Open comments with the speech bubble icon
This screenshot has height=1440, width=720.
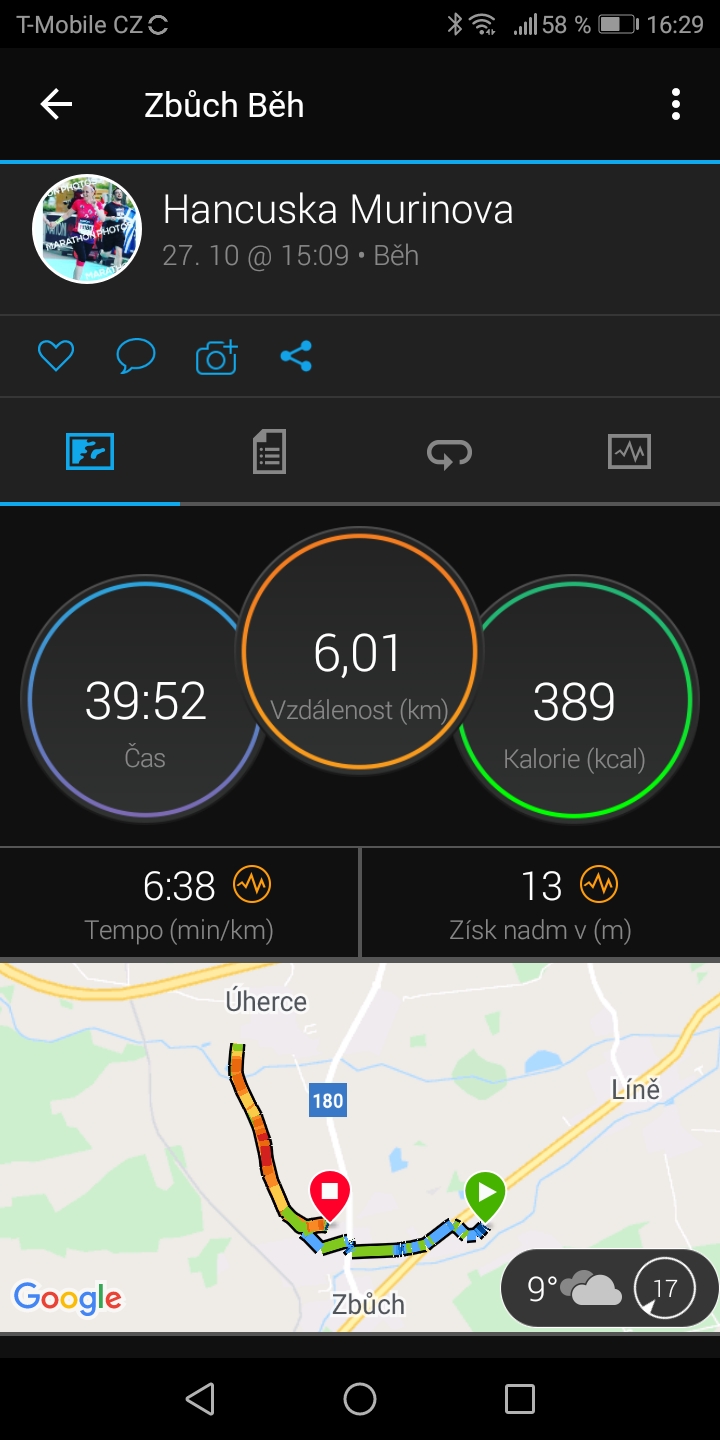click(135, 356)
